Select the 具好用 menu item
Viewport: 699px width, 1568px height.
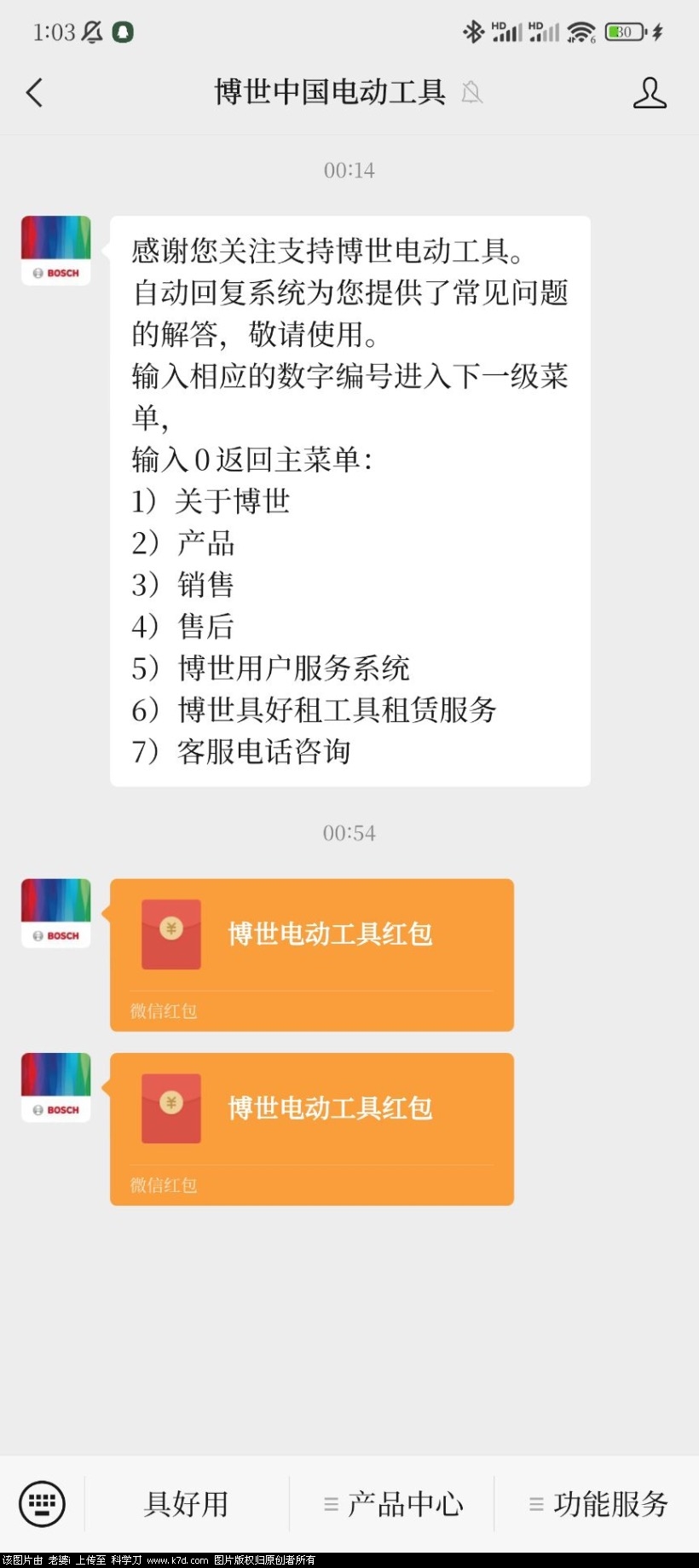click(x=186, y=1504)
